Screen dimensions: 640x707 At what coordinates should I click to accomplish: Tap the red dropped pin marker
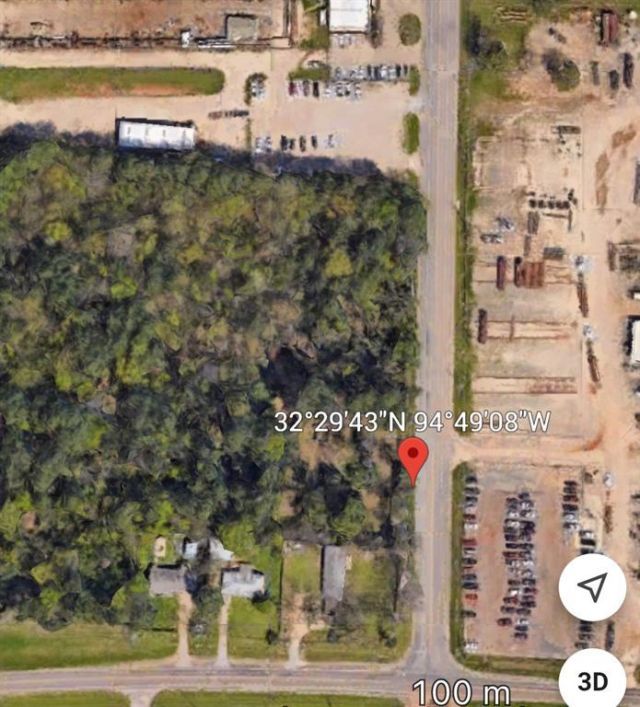coord(413,456)
